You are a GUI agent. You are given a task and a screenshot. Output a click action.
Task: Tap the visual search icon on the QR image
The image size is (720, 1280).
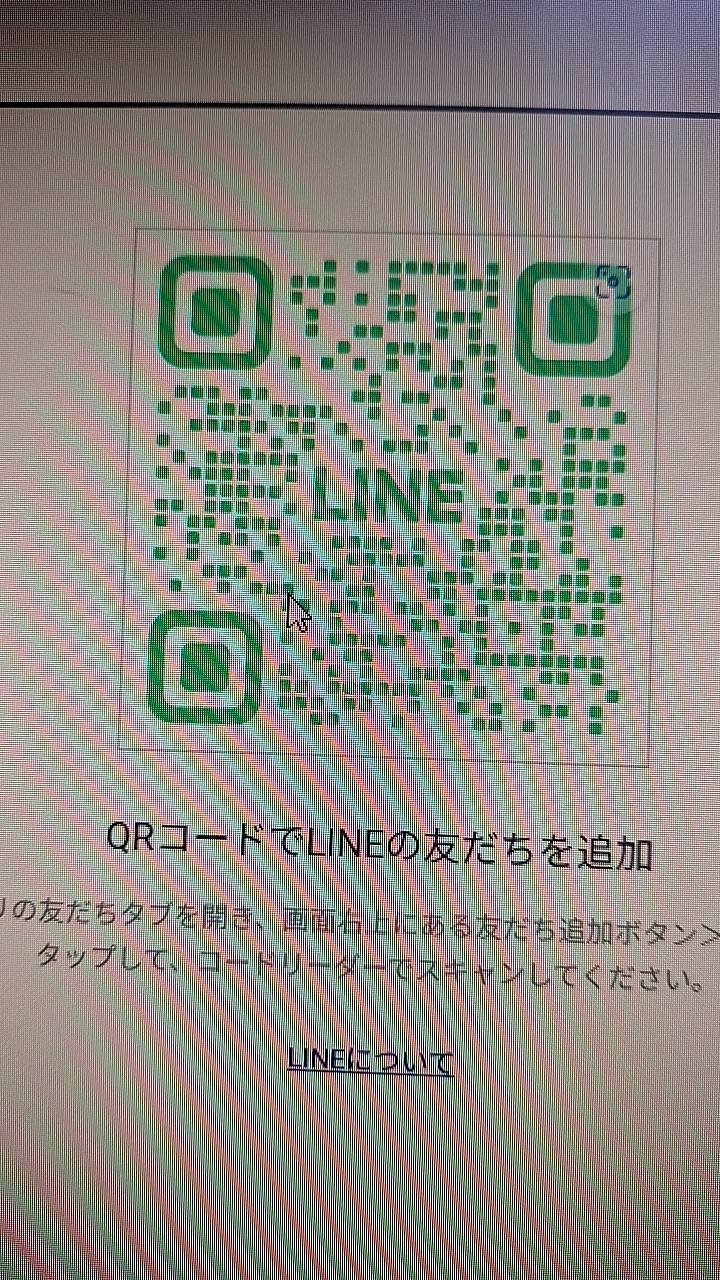coord(612,283)
